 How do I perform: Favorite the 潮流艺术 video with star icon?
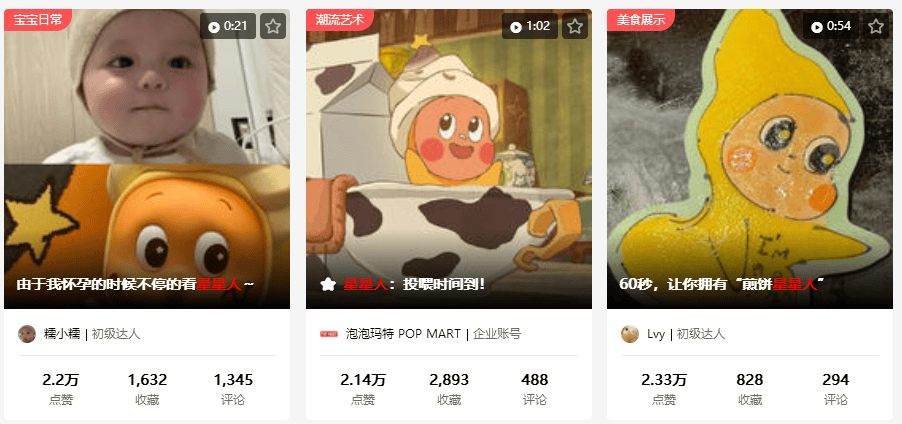pyautogui.click(x=575, y=26)
